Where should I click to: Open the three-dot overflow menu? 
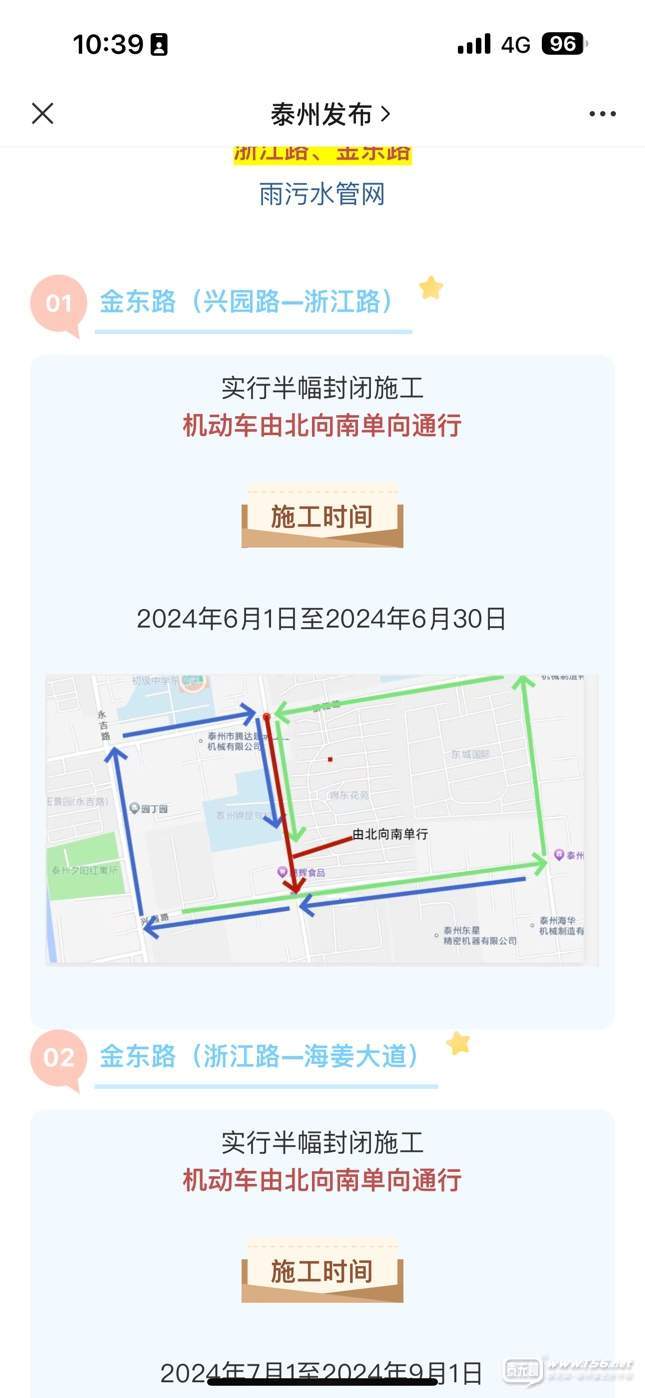point(602,114)
